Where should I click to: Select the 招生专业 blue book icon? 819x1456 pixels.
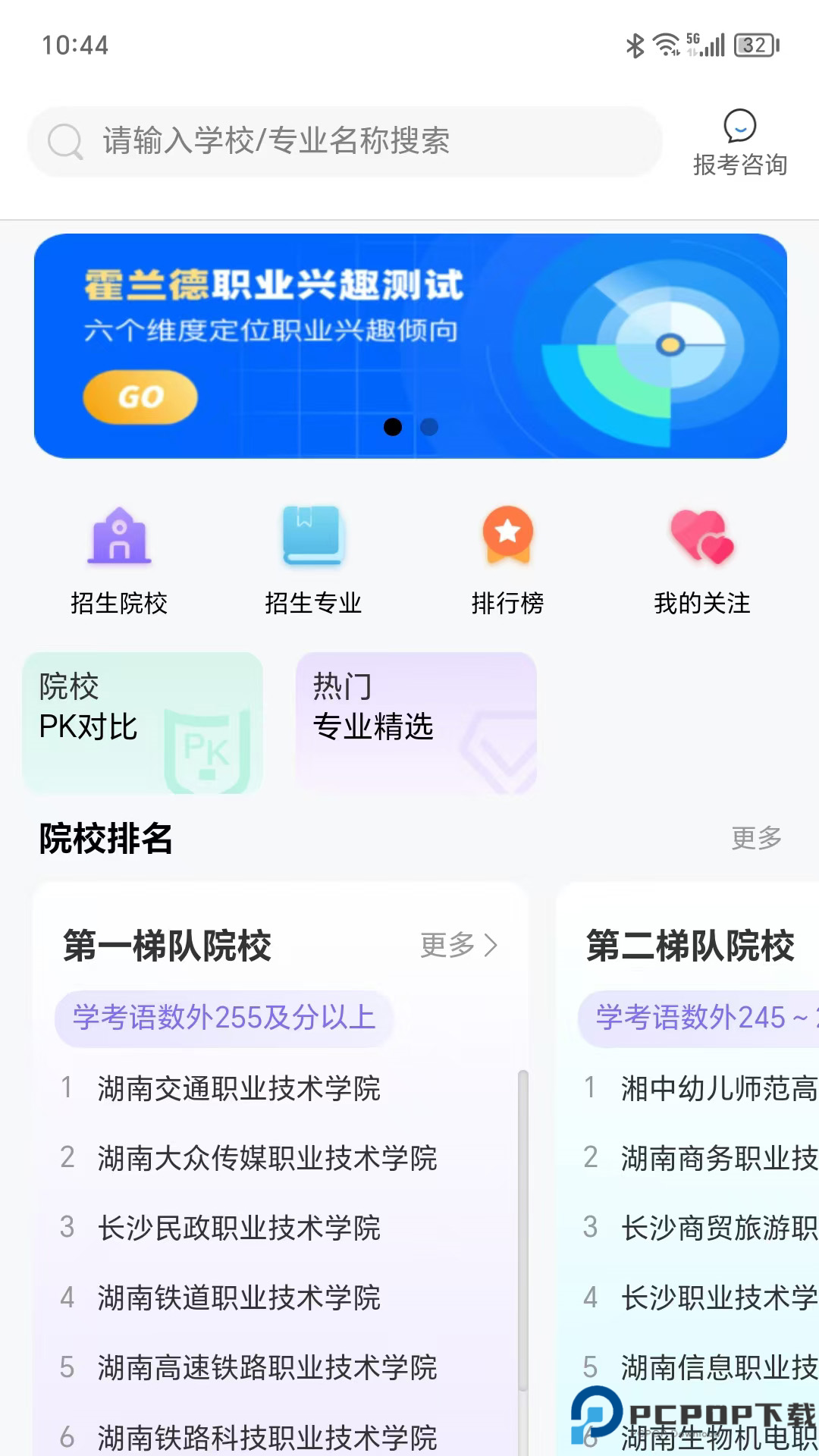tap(313, 537)
